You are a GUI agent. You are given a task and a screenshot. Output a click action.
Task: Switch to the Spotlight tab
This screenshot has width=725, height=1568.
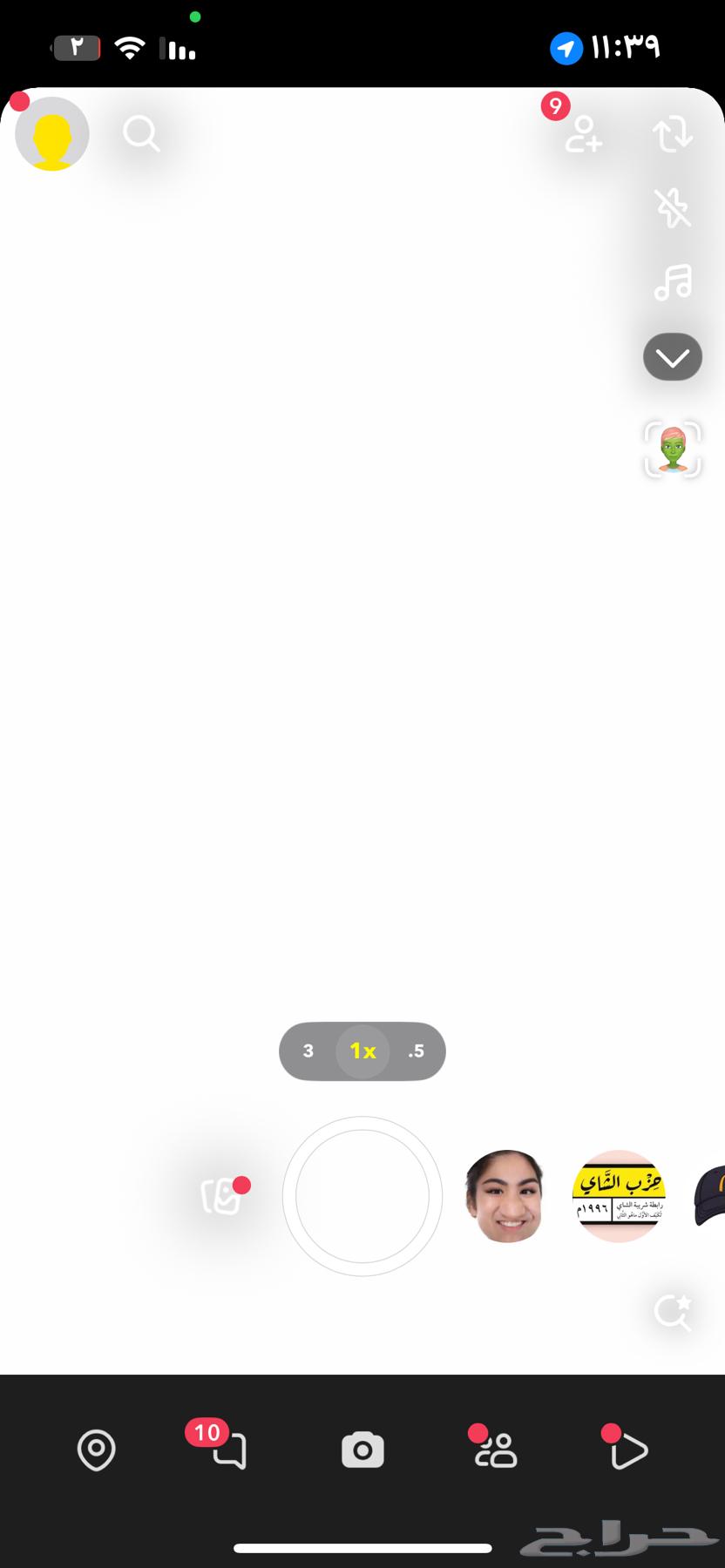(627, 1450)
